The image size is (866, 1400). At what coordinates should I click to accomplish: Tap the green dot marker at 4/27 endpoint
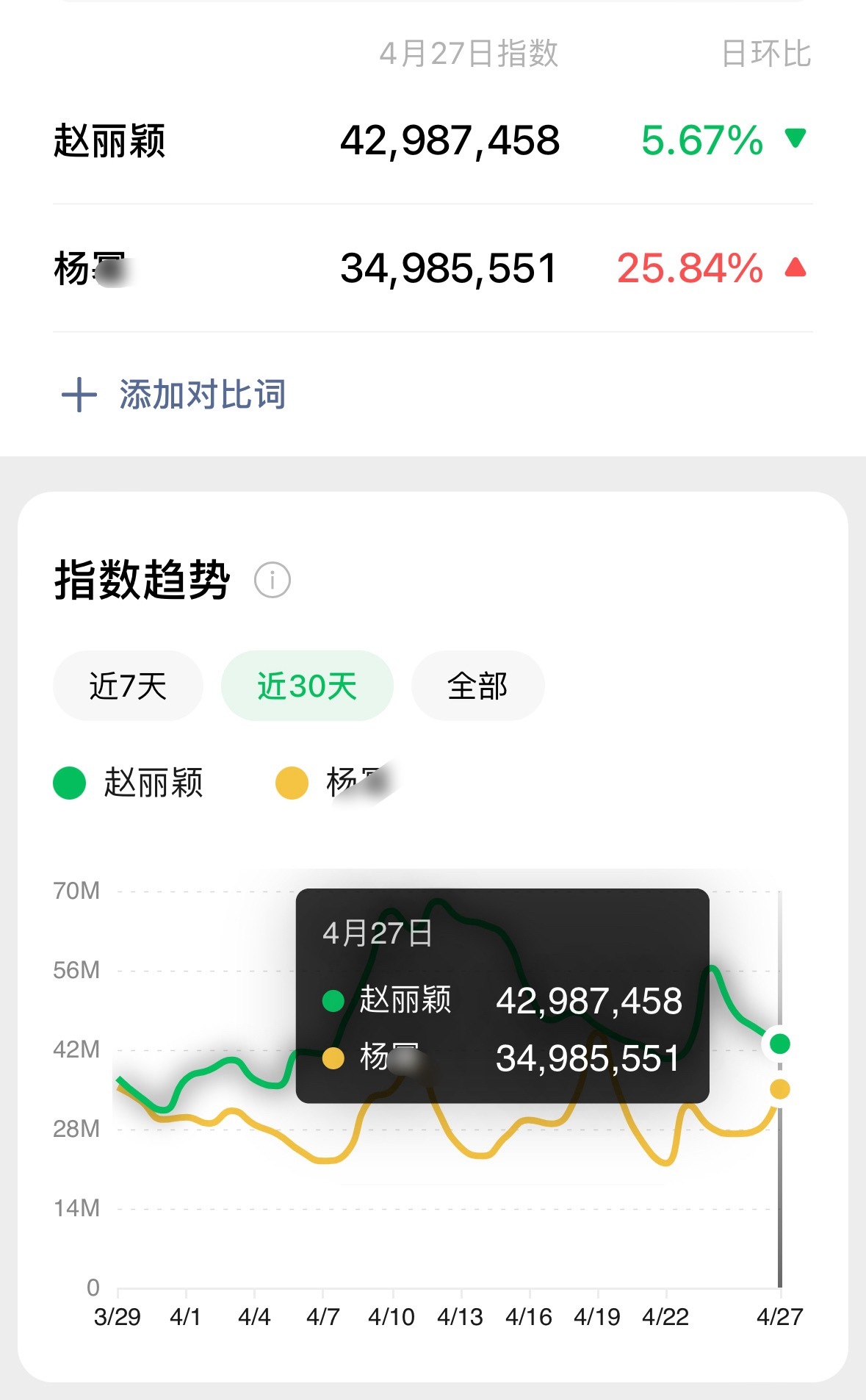point(779,1042)
